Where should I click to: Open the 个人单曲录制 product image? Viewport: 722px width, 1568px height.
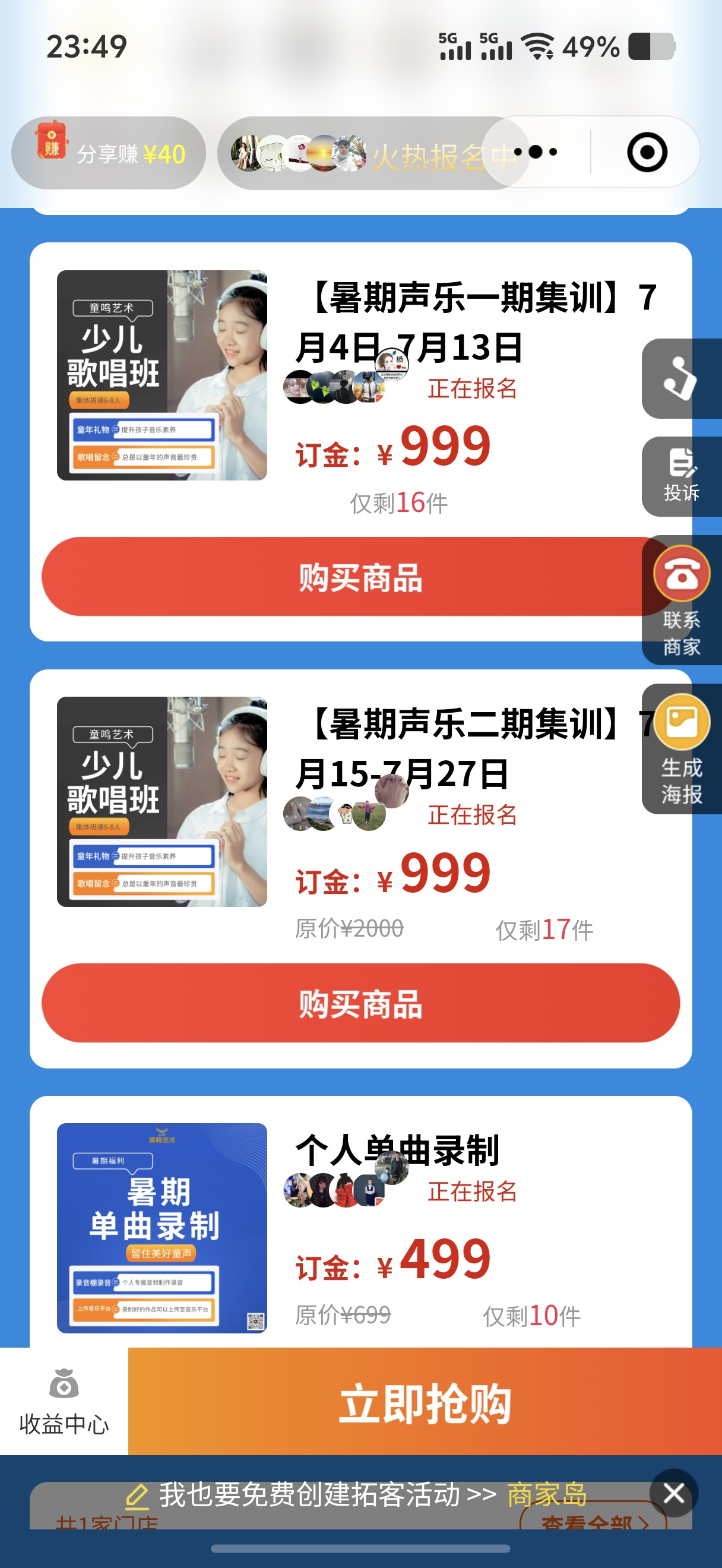[x=161, y=1227]
